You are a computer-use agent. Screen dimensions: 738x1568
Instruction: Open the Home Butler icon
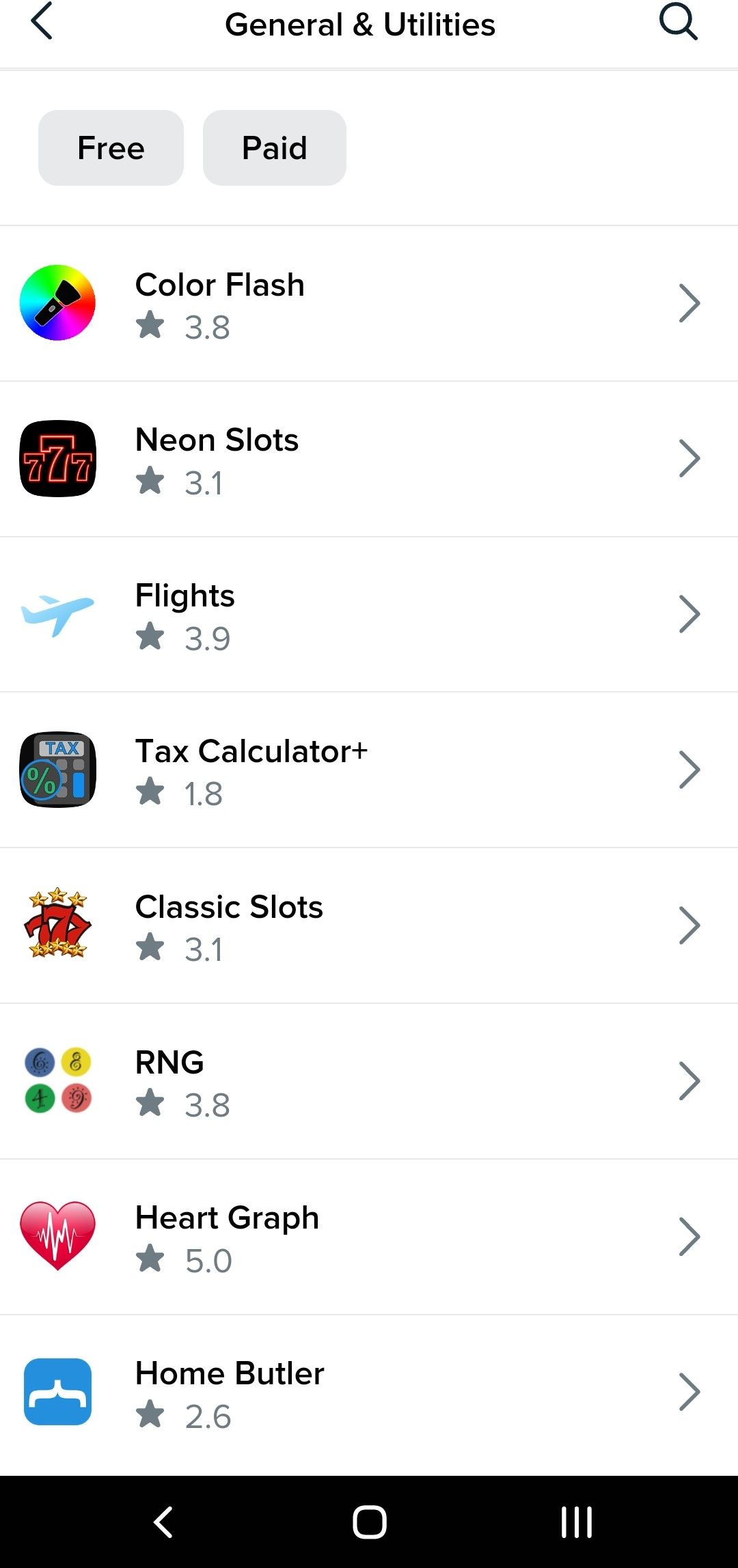(x=57, y=1392)
